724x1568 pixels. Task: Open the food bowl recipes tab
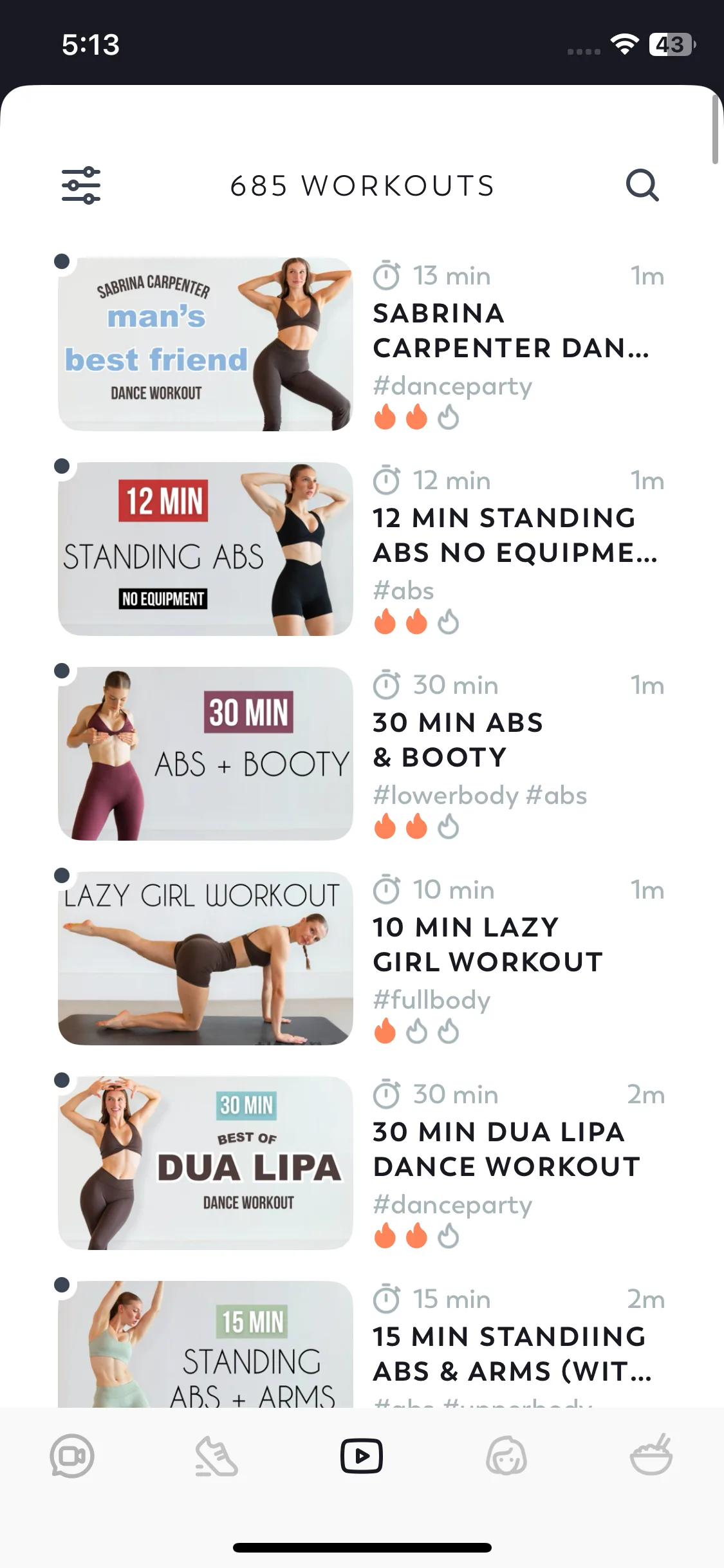tap(651, 1456)
